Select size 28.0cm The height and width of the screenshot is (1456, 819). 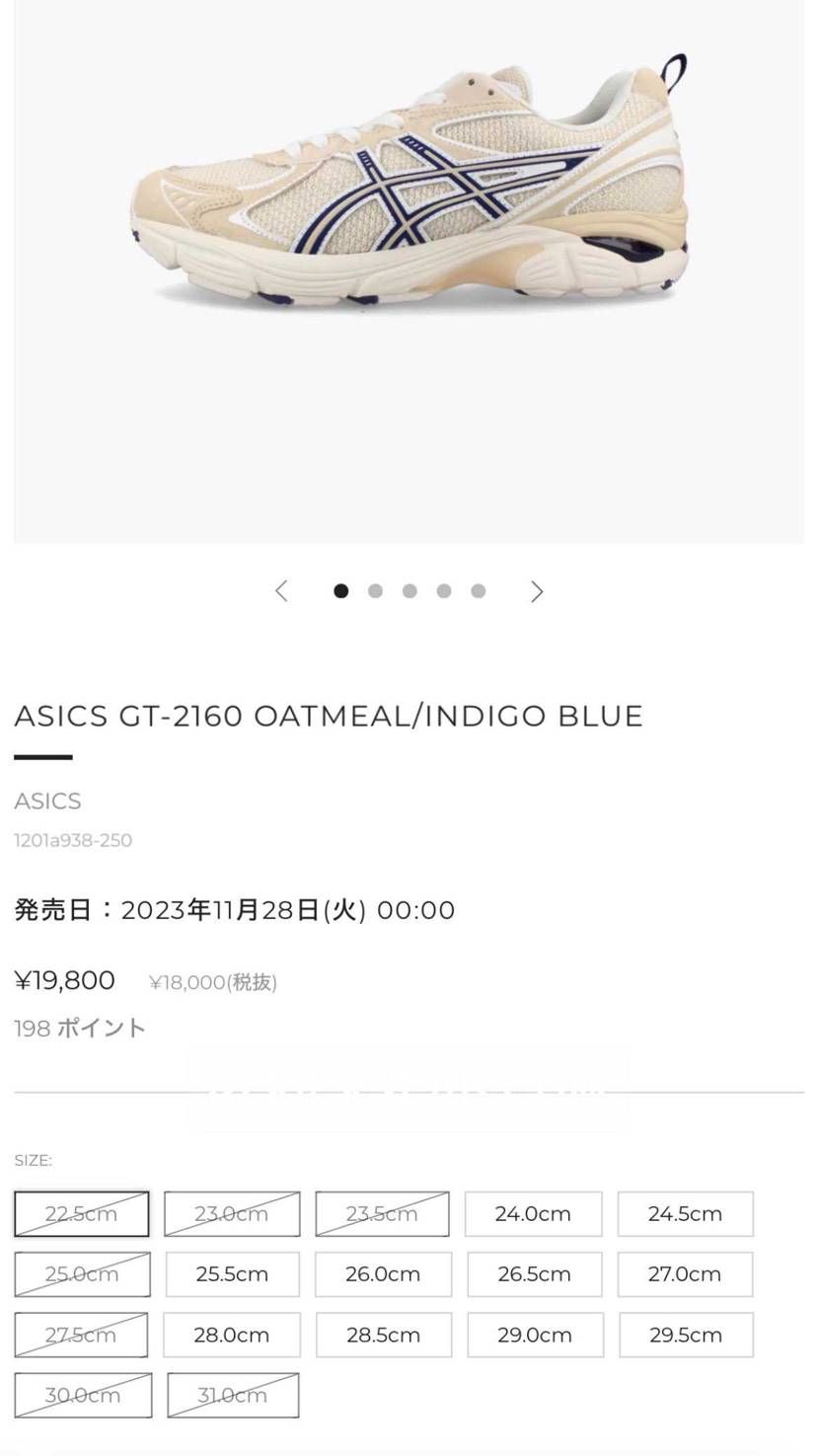(232, 1335)
